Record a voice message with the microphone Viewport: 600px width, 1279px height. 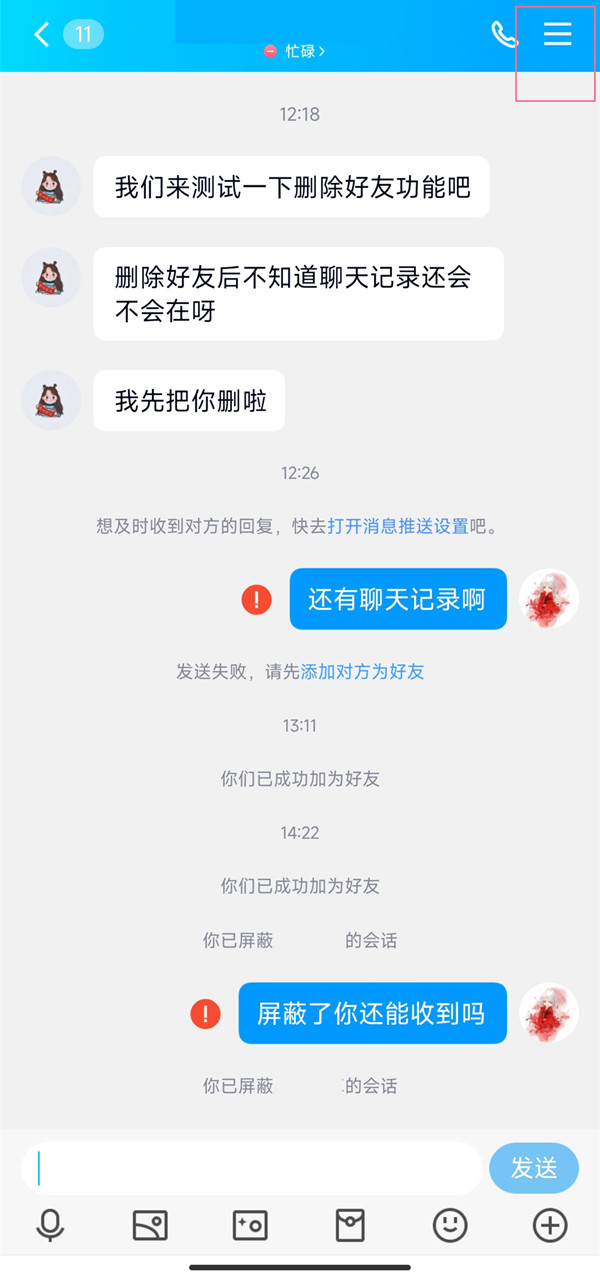click(50, 1225)
